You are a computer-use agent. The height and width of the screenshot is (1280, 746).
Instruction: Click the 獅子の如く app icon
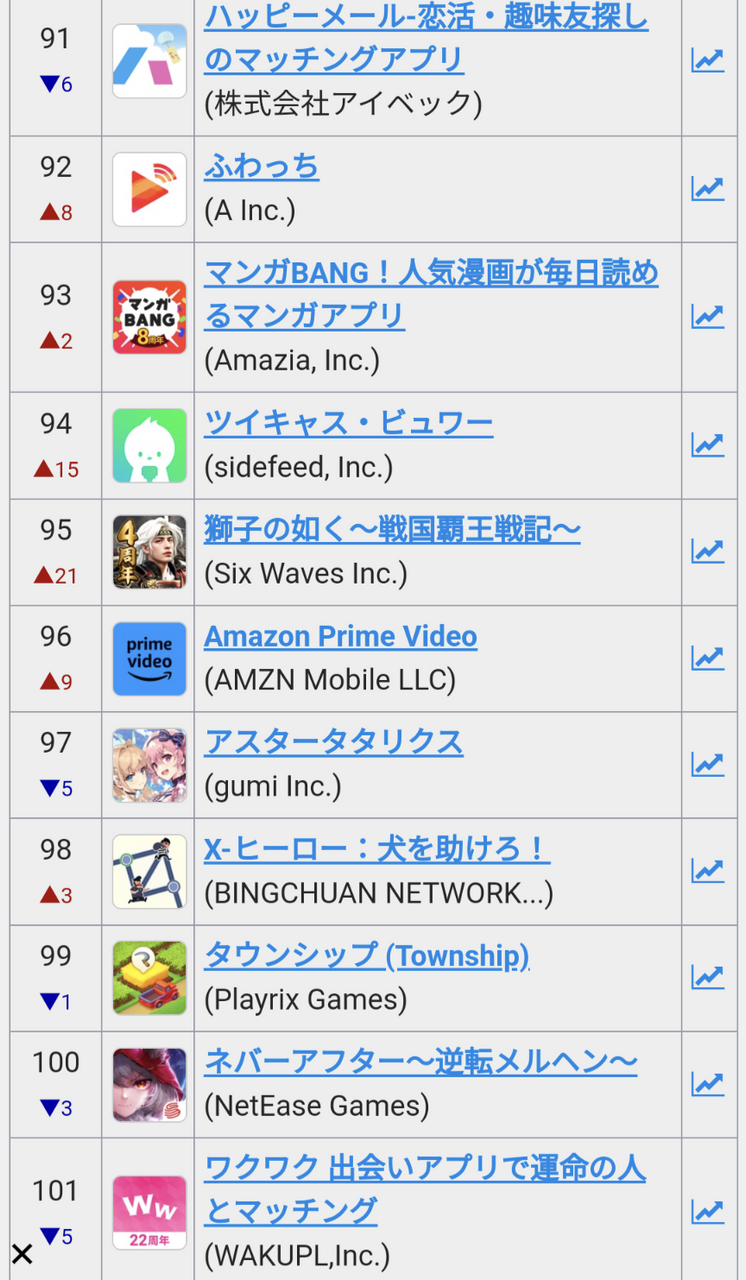[149, 551]
